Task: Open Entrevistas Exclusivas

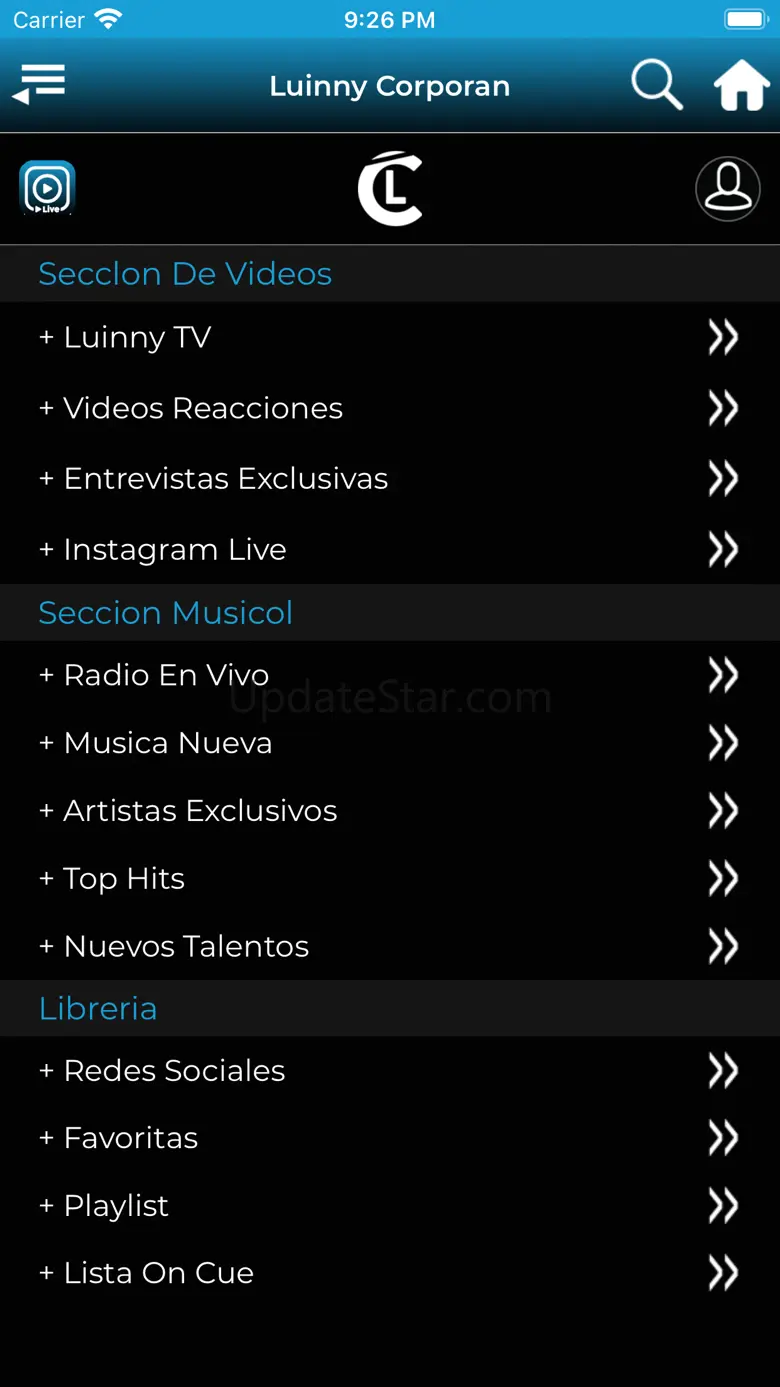Action: (x=390, y=479)
